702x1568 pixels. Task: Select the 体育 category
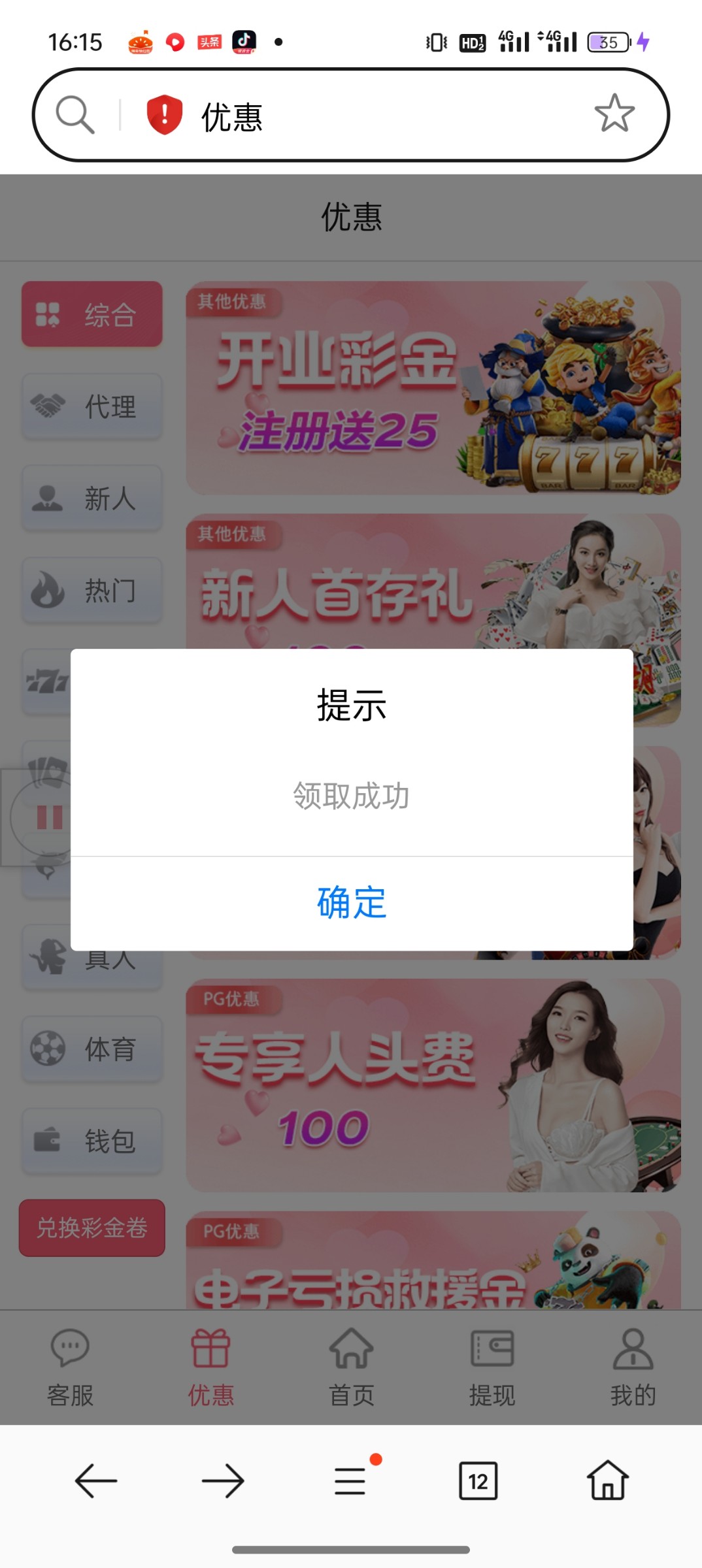point(92,1049)
